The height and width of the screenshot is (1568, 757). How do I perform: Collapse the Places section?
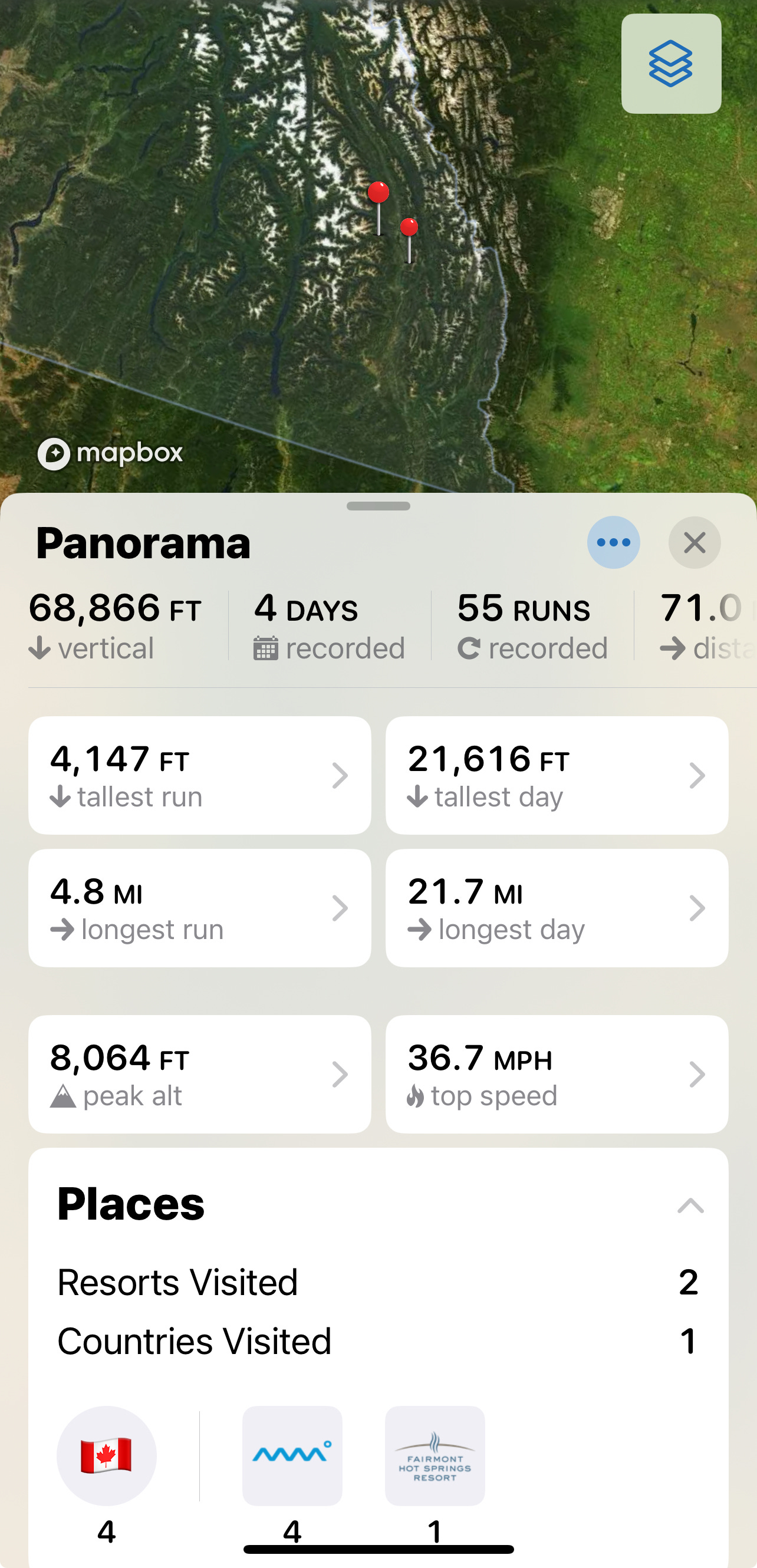690,1205
